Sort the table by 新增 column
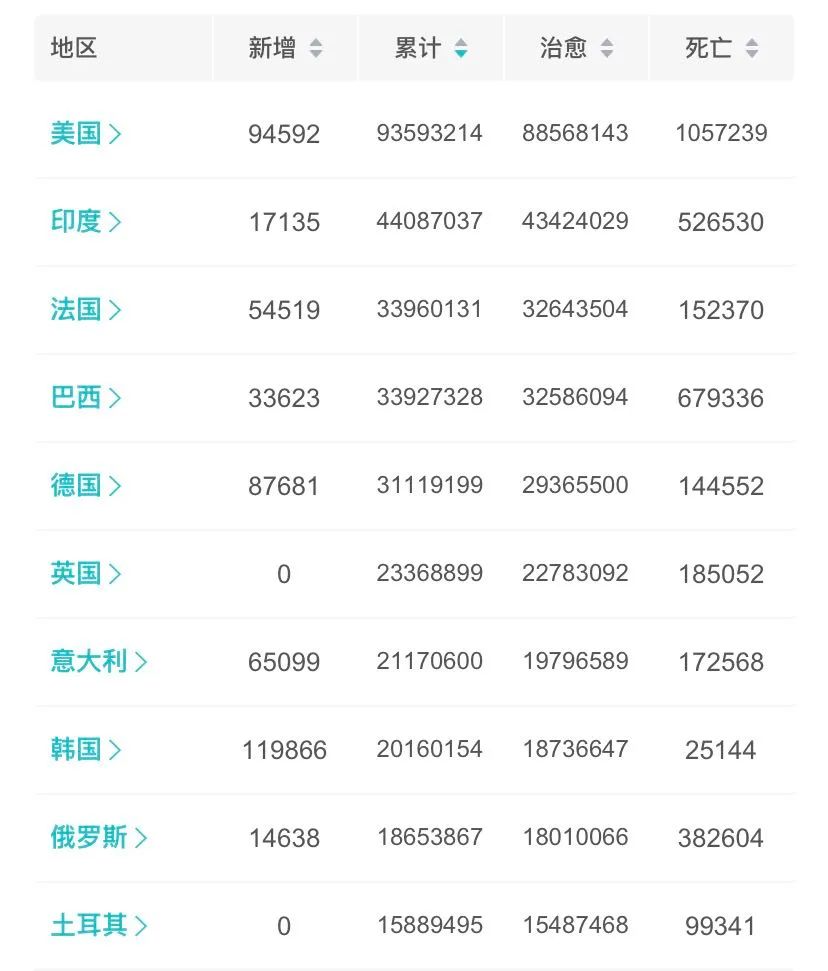This screenshot has width=828, height=971. (x=285, y=48)
